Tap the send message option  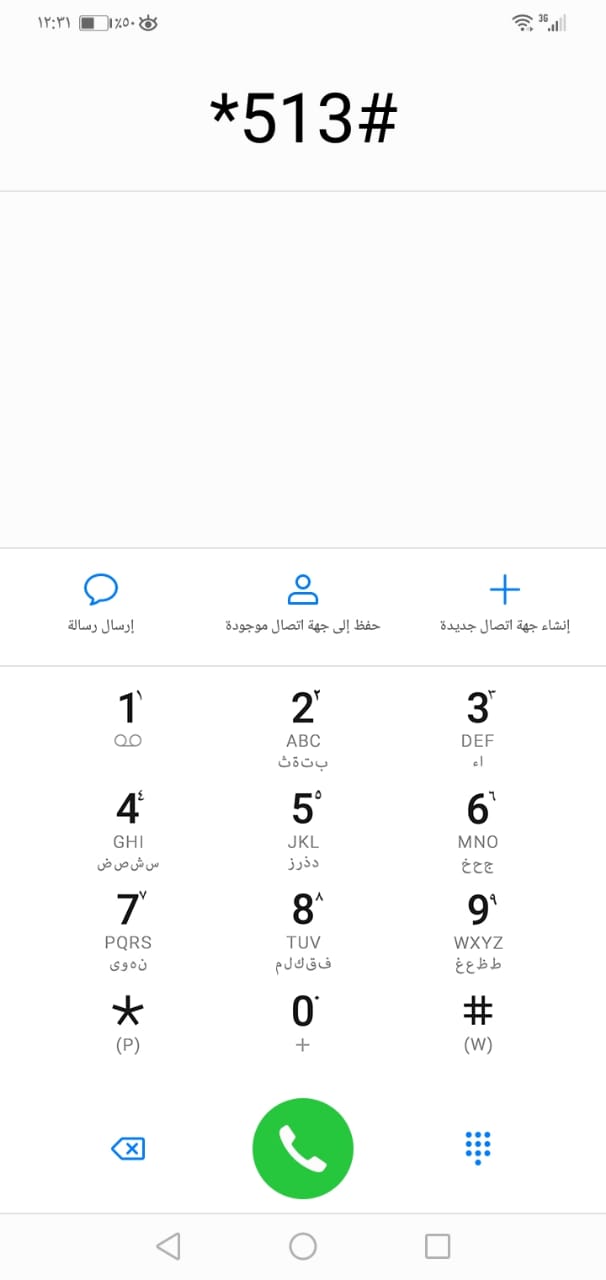point(100,604)
